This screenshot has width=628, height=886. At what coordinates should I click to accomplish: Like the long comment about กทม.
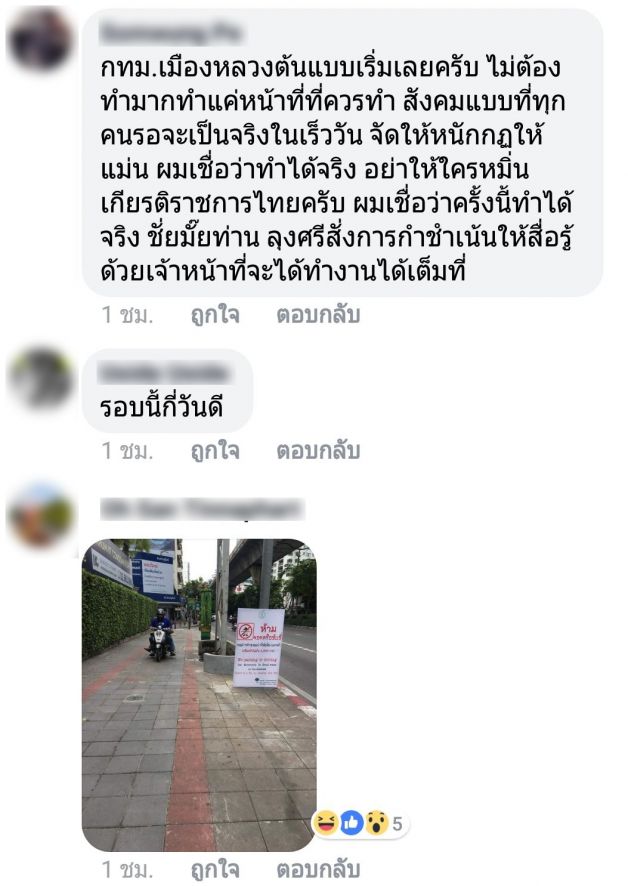(215, 315)
